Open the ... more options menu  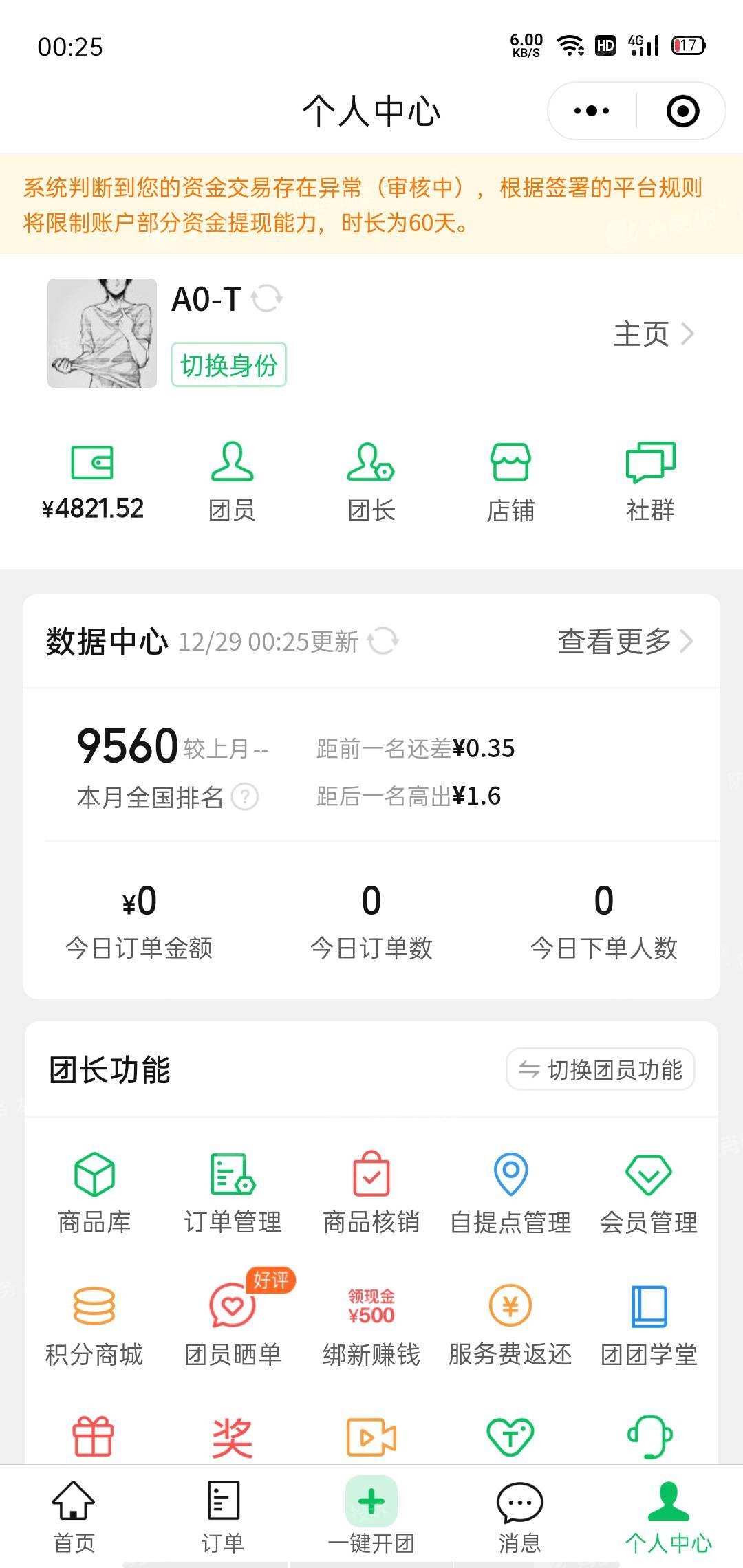click(590, 109)
